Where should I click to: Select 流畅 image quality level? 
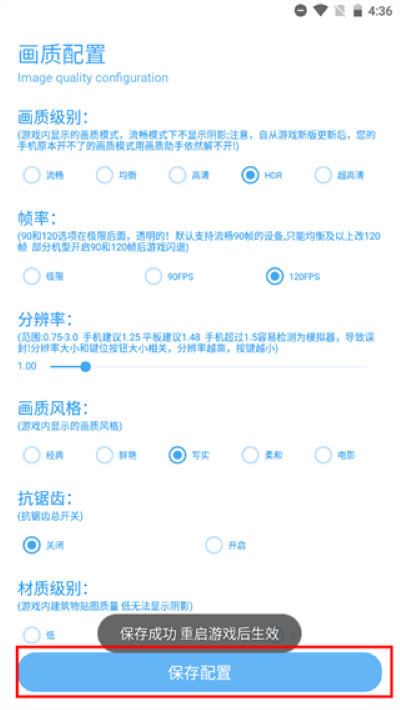point(43,175)
